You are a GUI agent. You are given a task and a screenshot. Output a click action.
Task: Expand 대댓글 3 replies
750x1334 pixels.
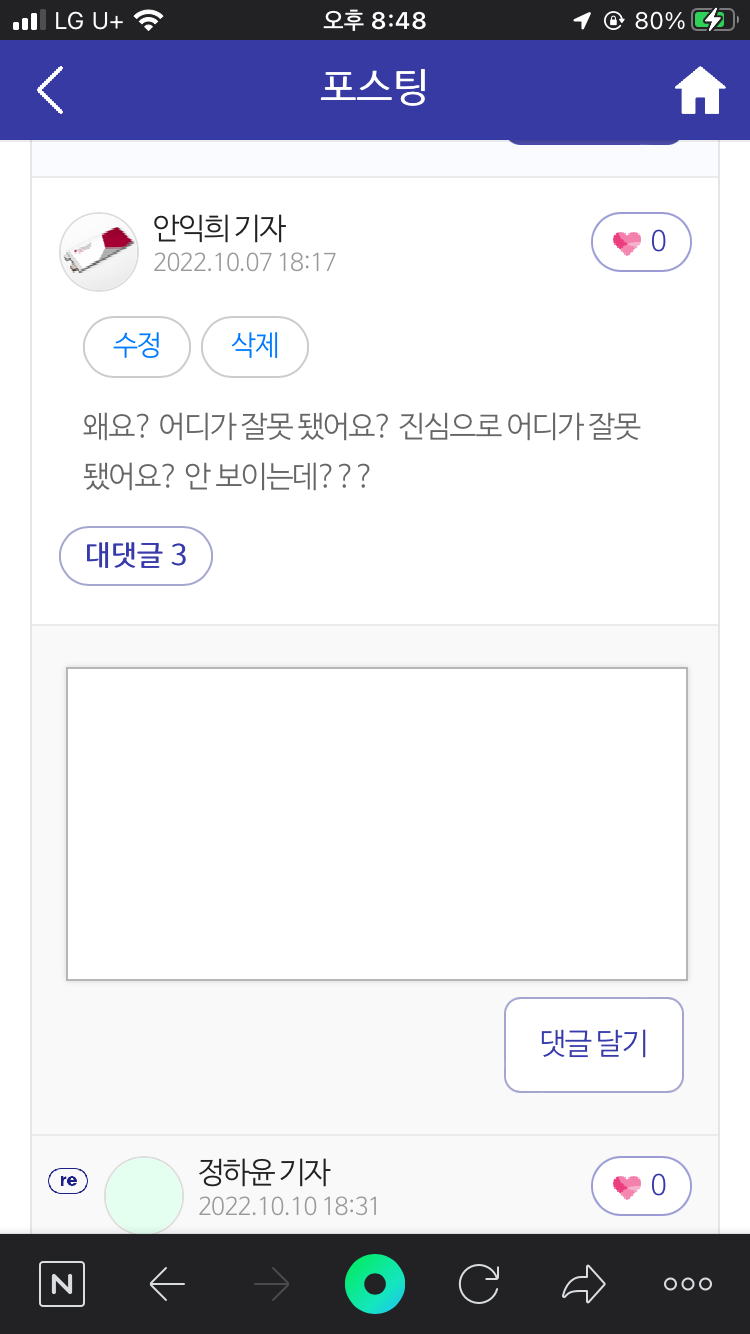[136, 556]
